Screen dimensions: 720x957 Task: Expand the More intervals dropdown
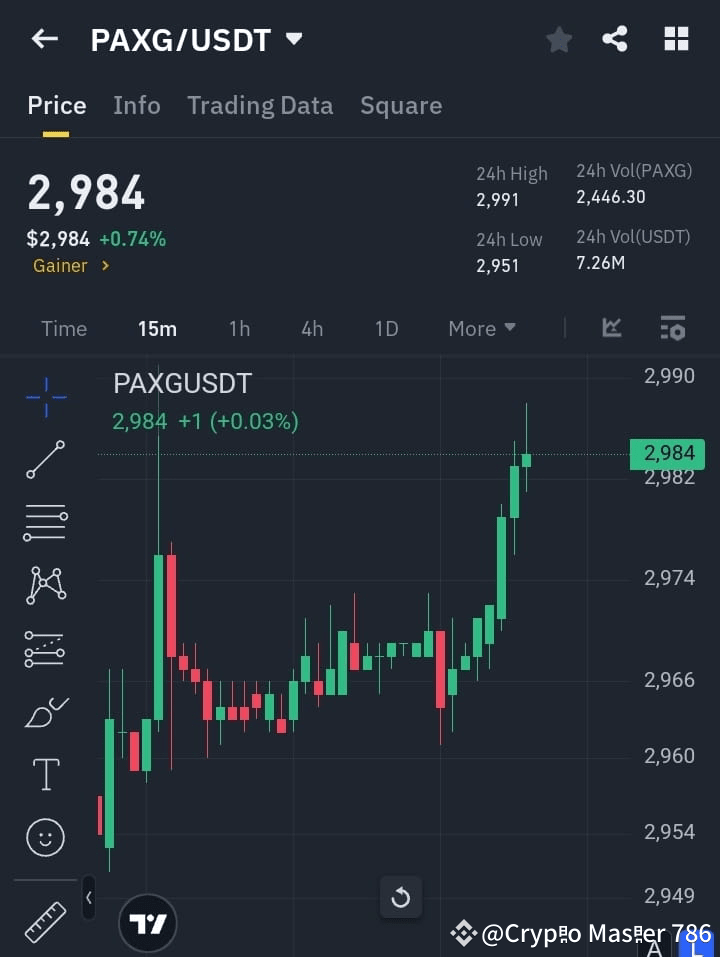tap(481, 328)
